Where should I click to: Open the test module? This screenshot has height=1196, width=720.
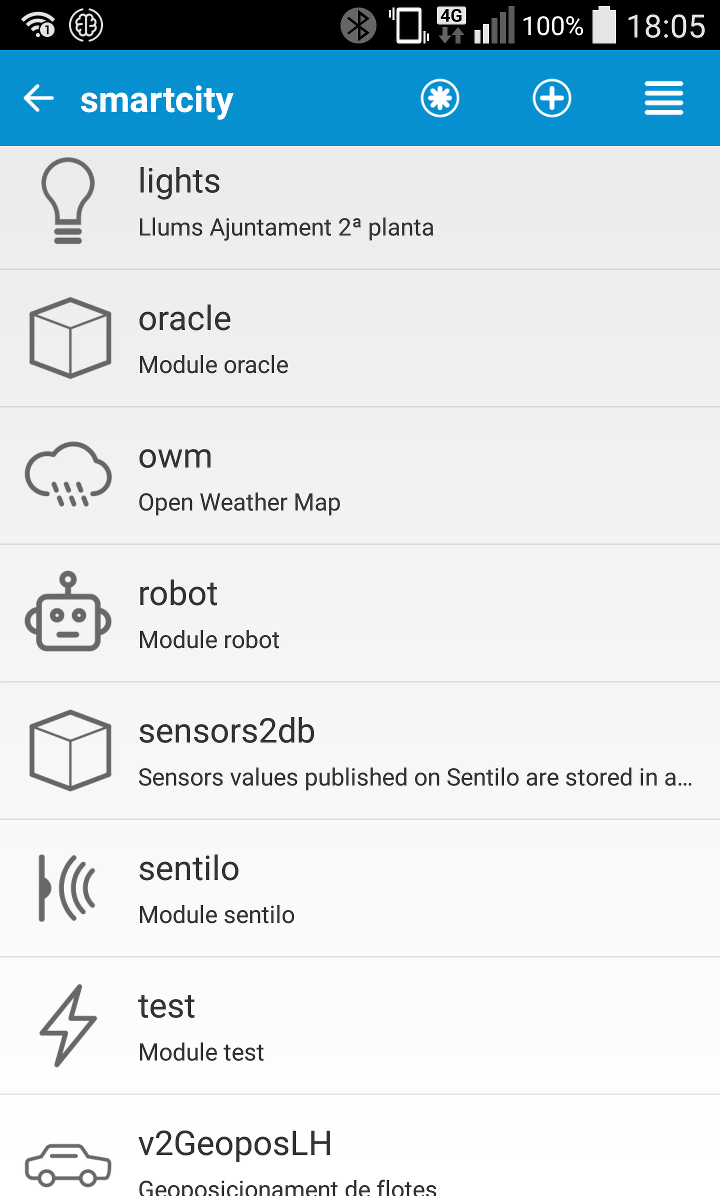point(360,1026)
